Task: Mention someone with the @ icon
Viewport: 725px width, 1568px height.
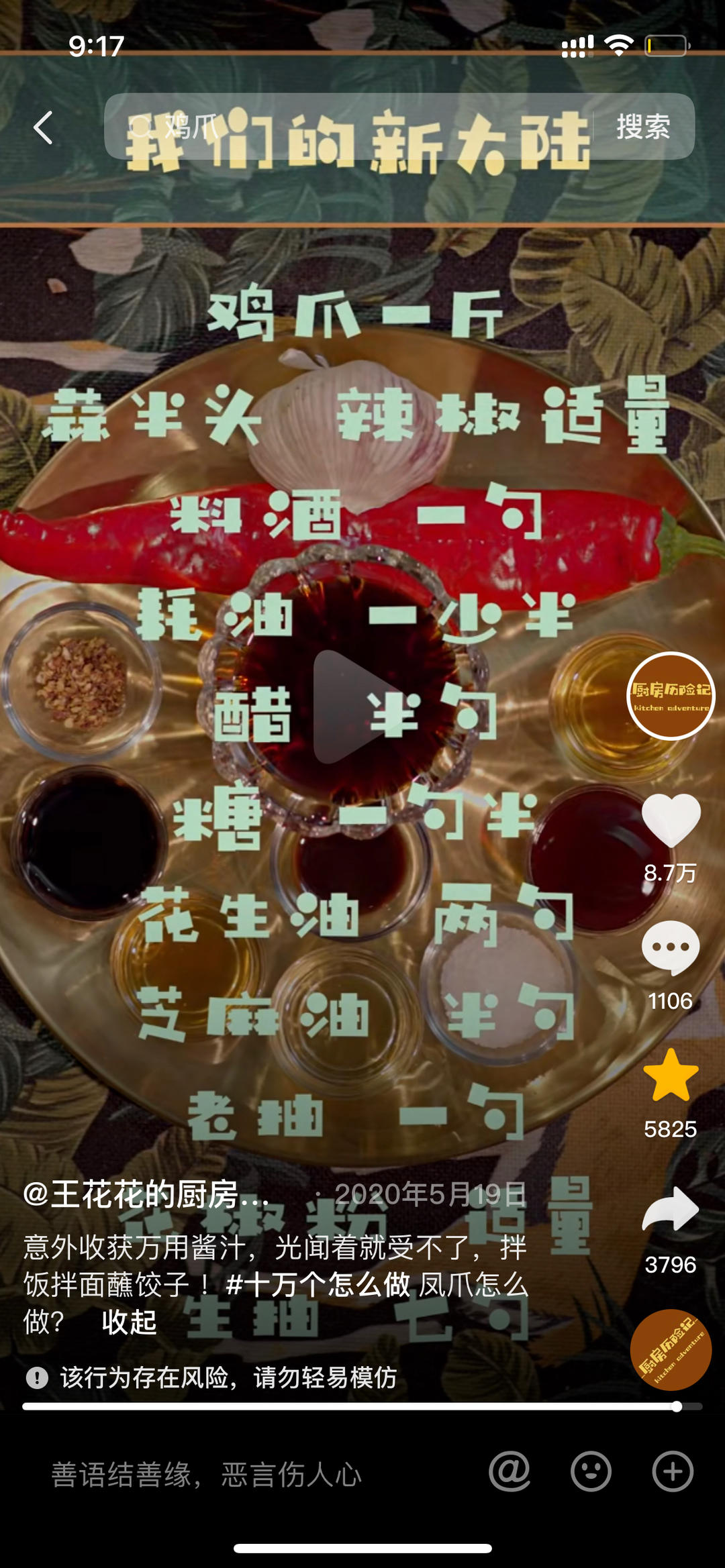Action: coord(510,1472)
